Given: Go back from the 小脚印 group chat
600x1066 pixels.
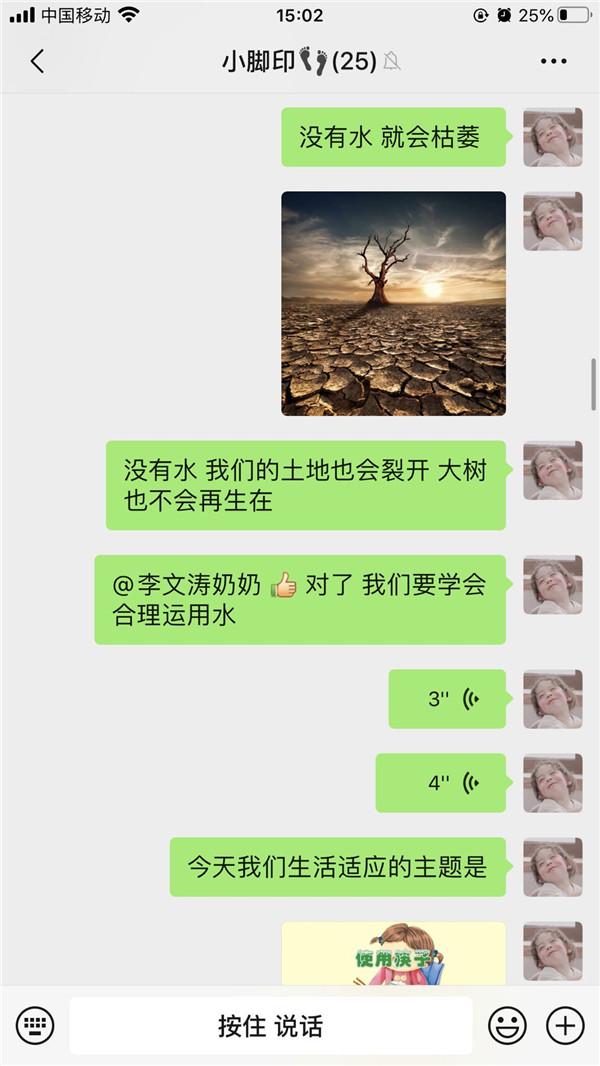Looking at the screenshot, I should coord(37,61).
